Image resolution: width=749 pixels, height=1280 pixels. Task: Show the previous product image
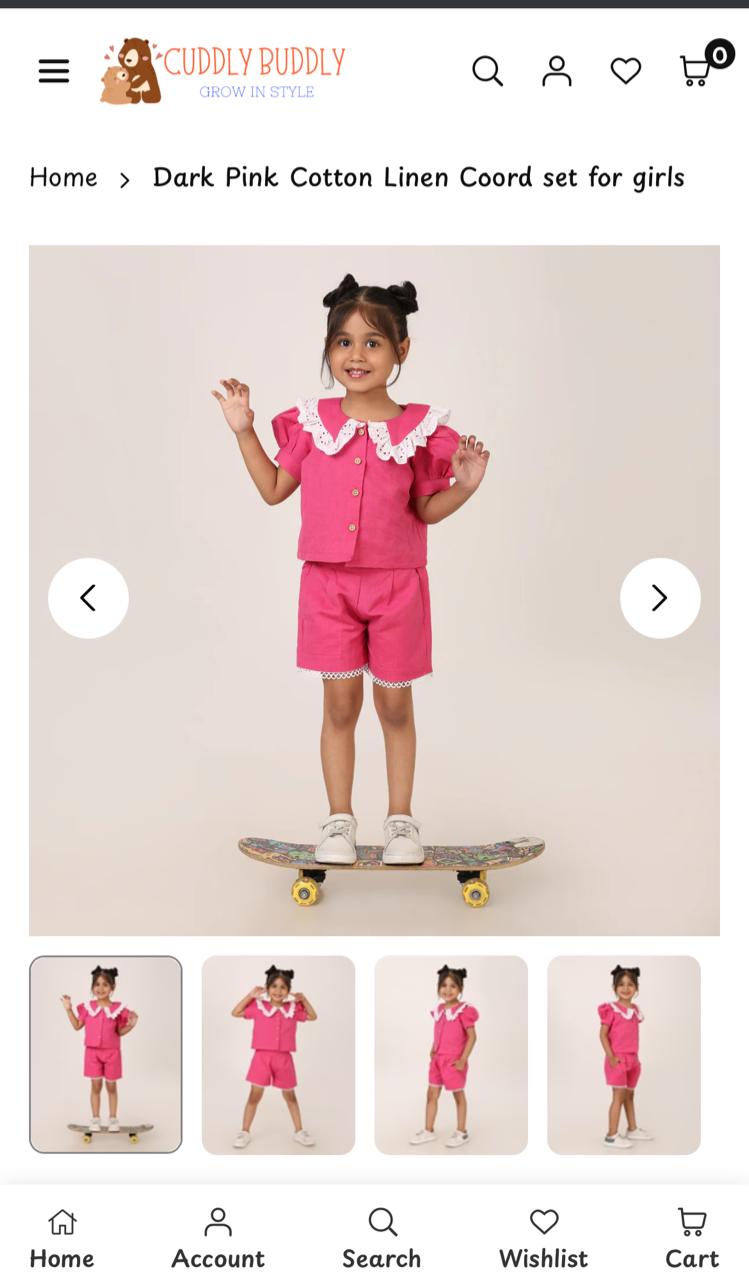(x=88, y=598)
